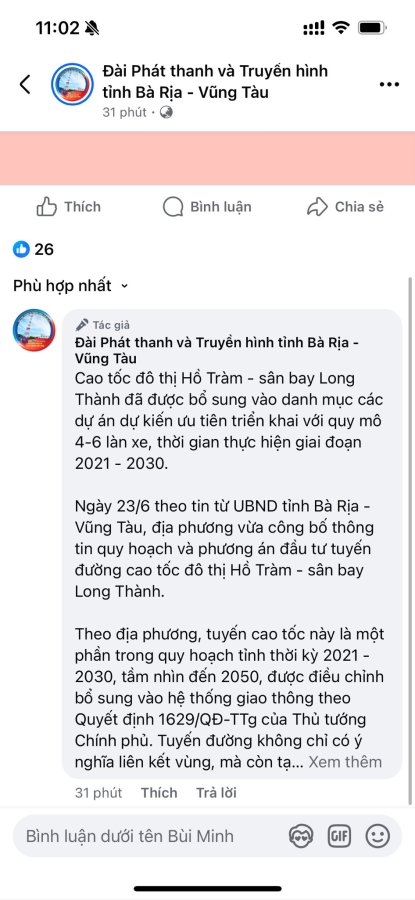Share the post via Chia sẻ
This screenshot has height=900, width=415.
tap(345, 207)
